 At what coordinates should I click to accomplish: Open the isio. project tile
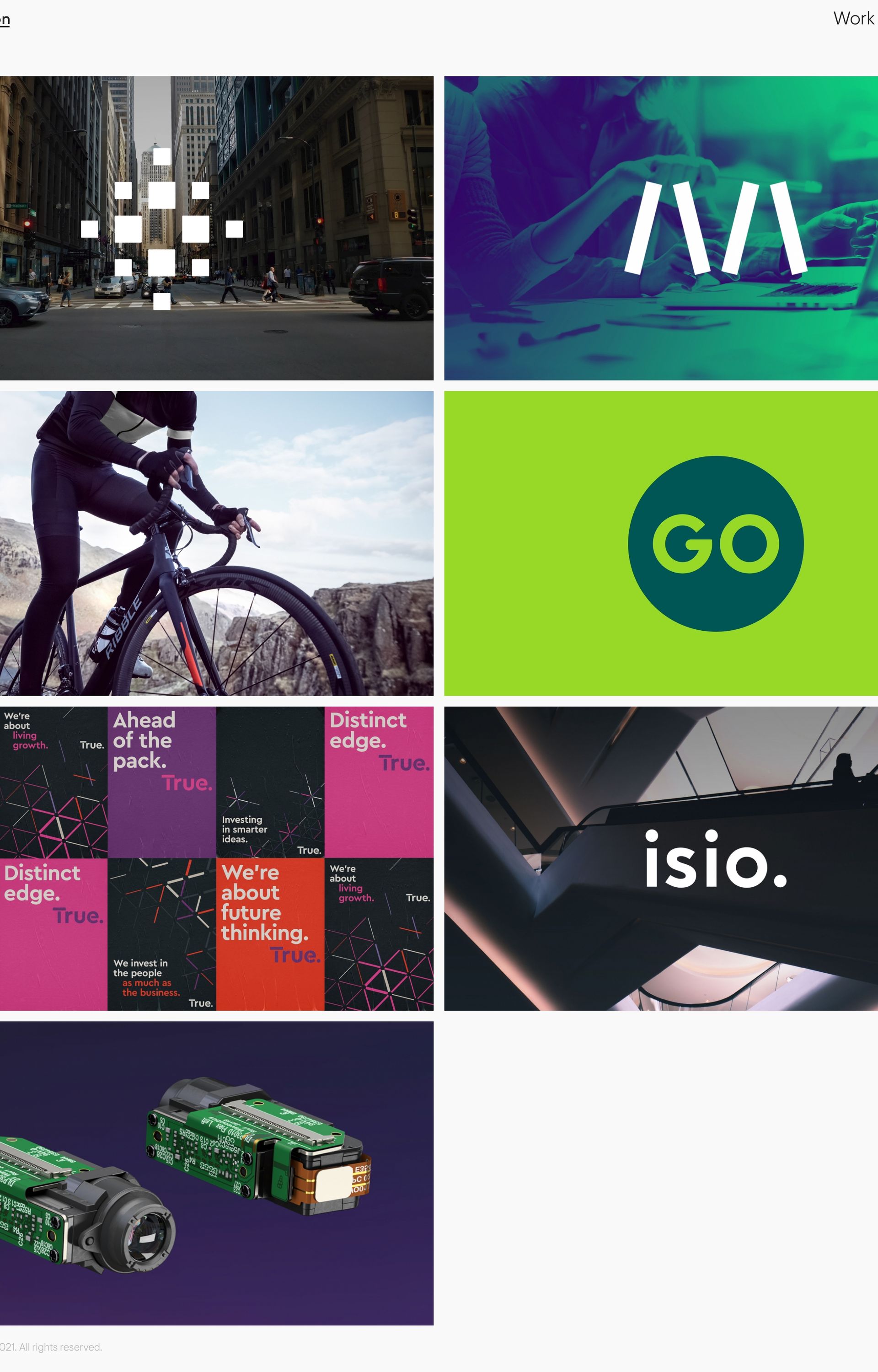point(661,858)
